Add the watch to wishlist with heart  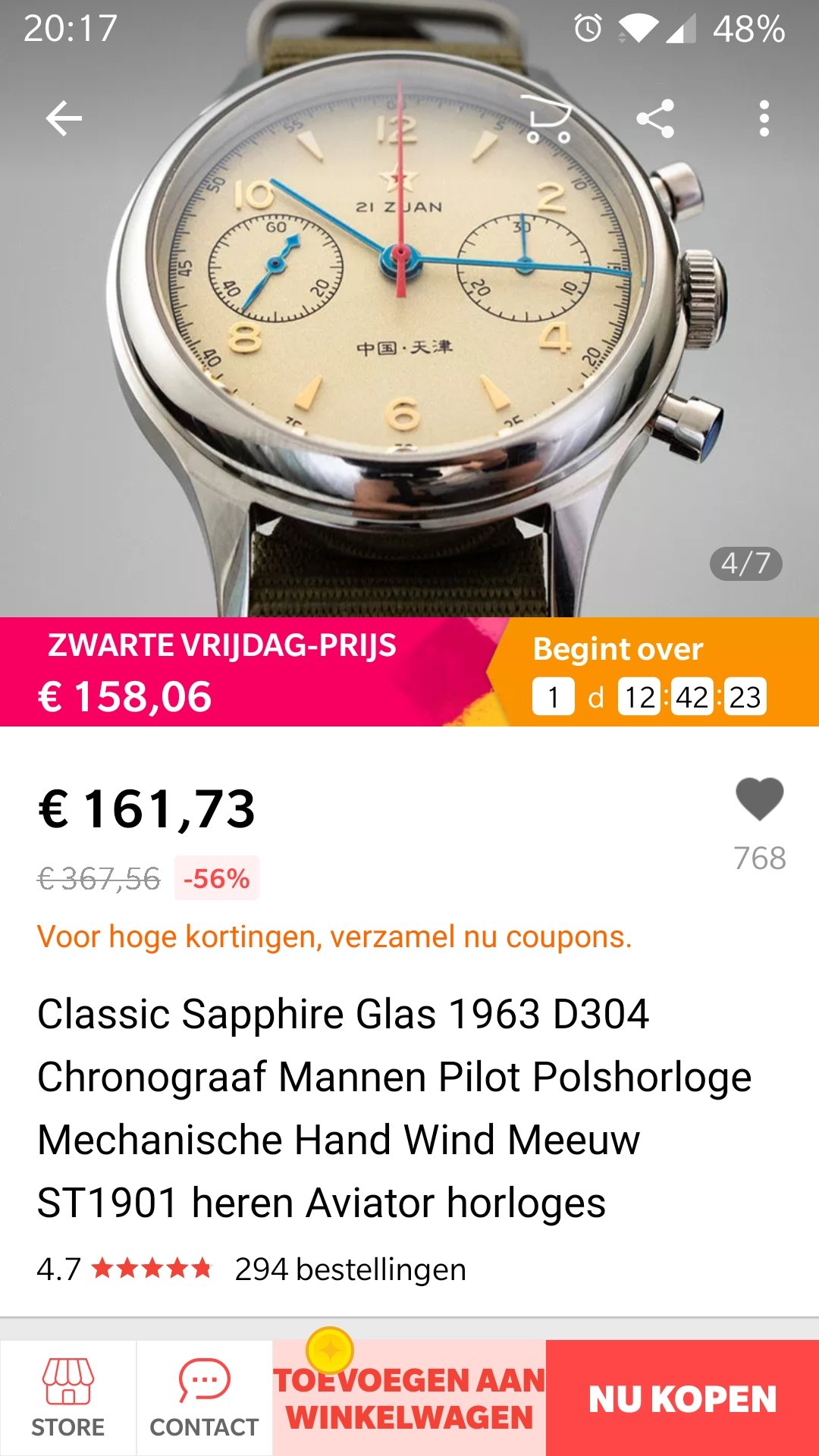759,800
